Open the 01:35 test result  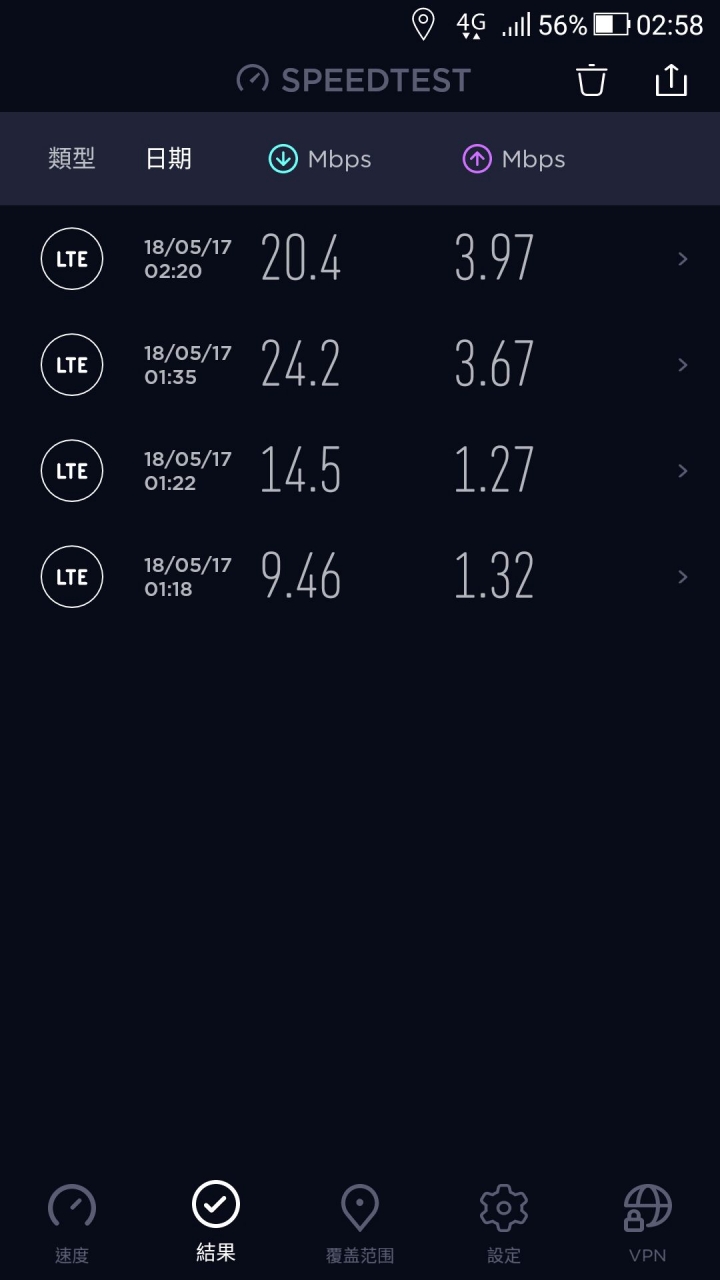(x=360, y=365)
